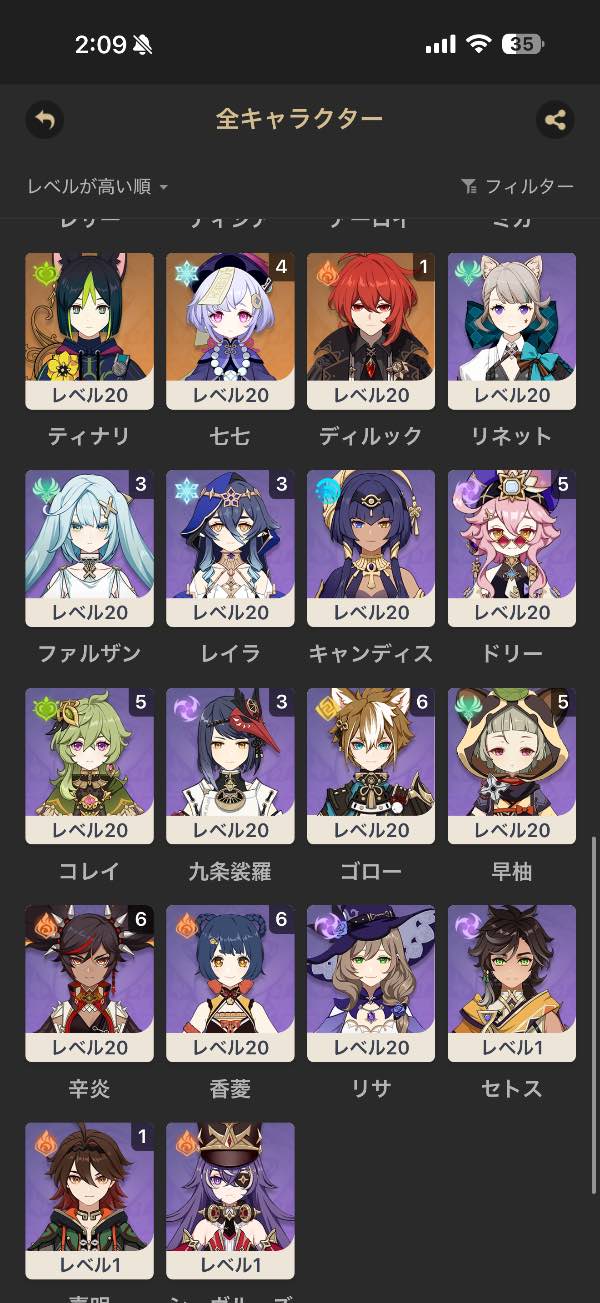Share the character list
600x1303 pixels.
(x=555, y=120)
